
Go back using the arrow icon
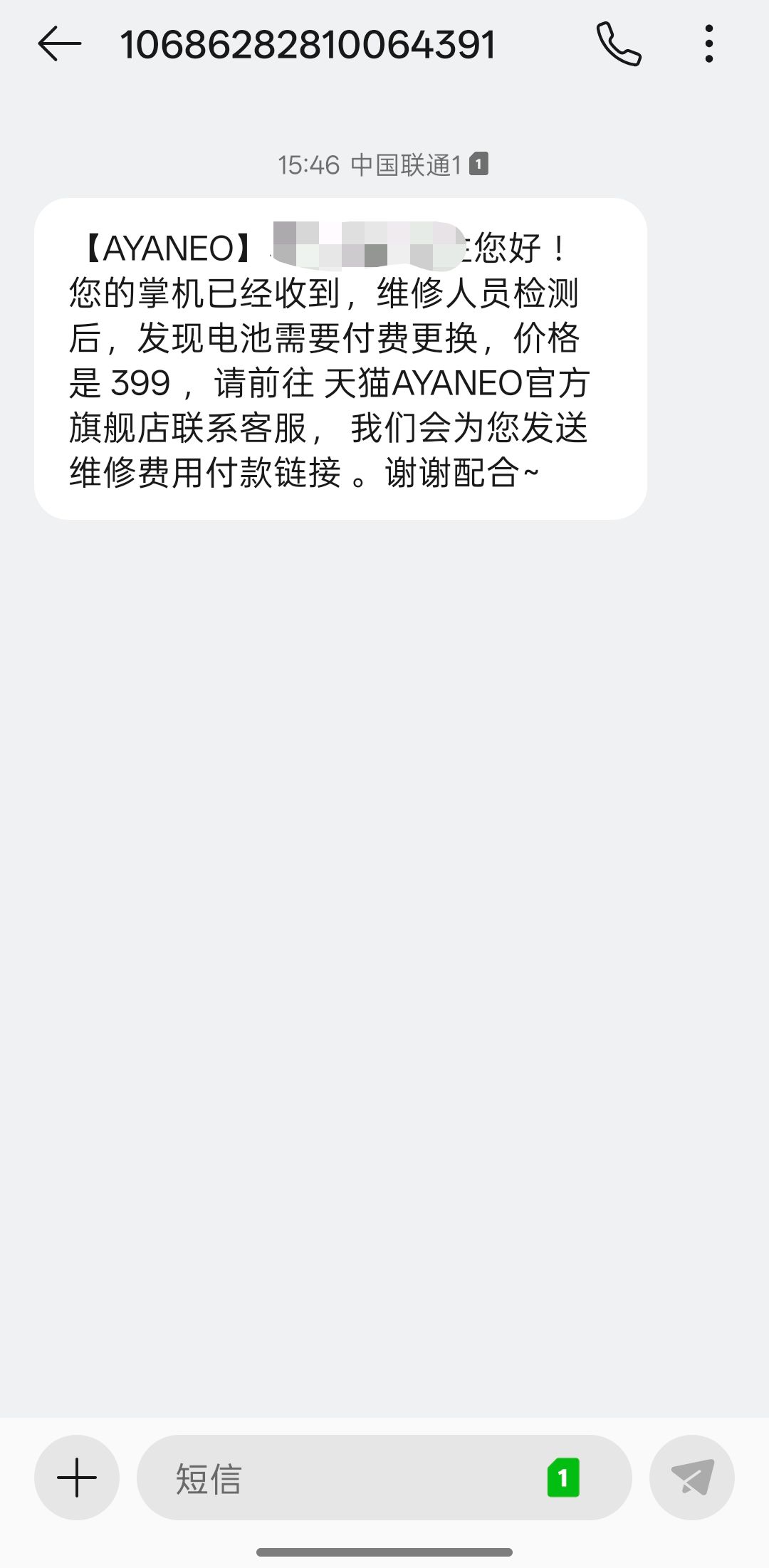pyautogui.click(x=60, y=44)
